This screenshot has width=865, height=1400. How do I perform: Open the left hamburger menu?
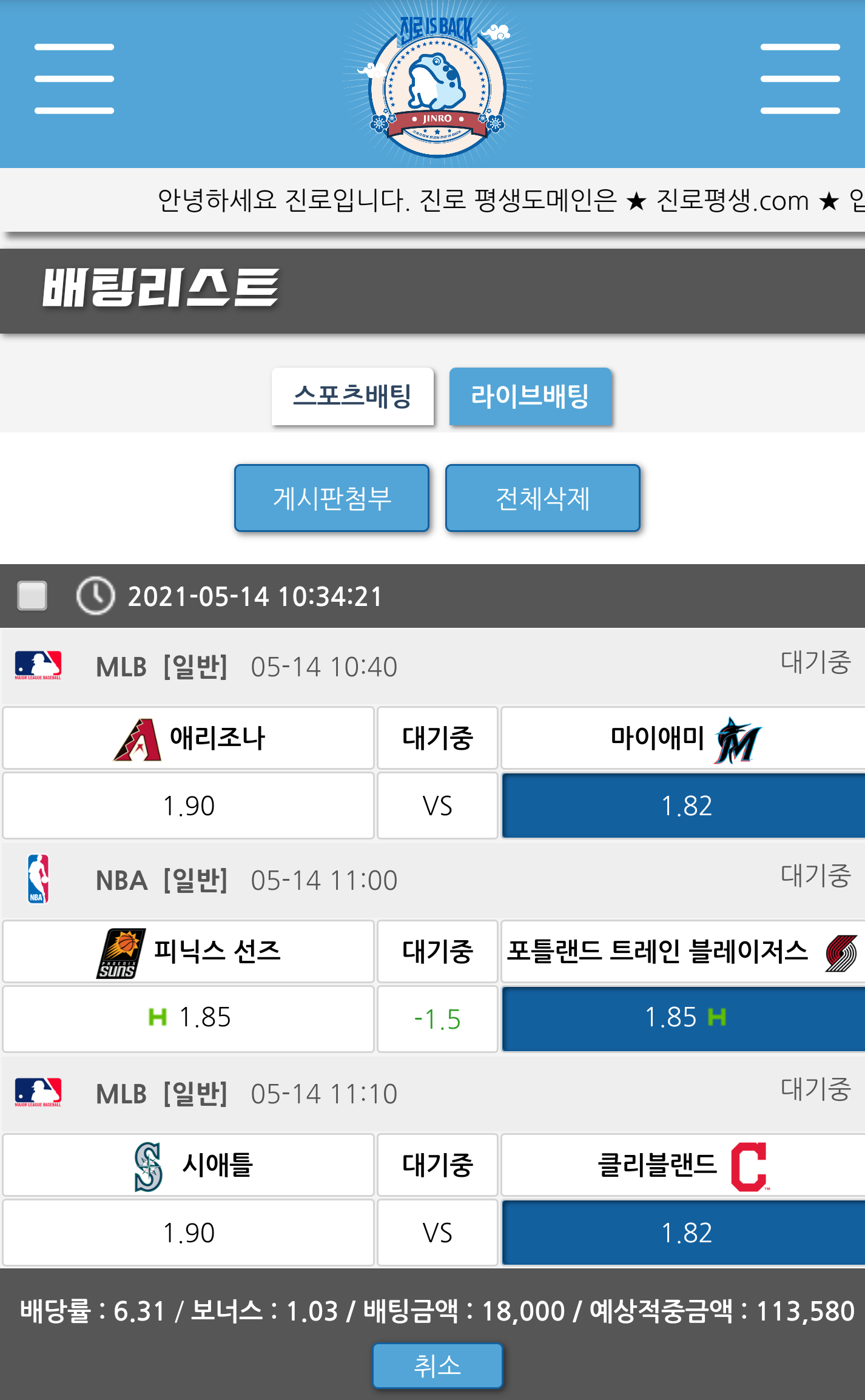pos(74,79)
